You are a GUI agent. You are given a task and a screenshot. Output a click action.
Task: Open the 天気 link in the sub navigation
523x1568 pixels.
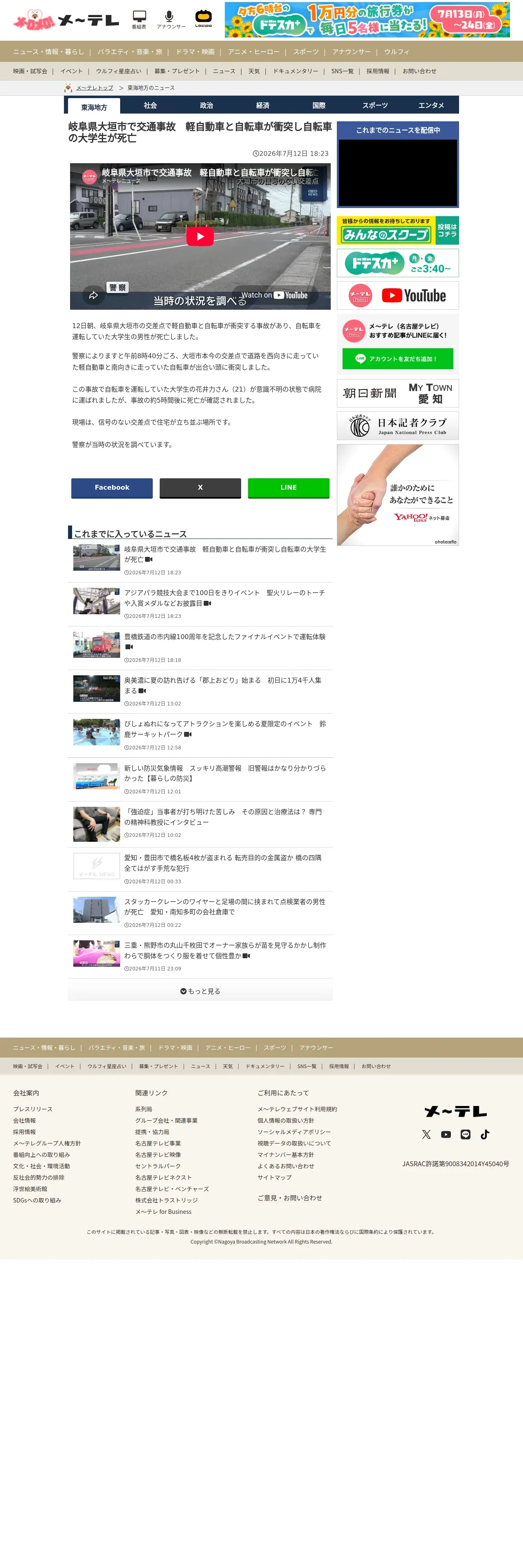pyautogui.click(x=254, y=71)
